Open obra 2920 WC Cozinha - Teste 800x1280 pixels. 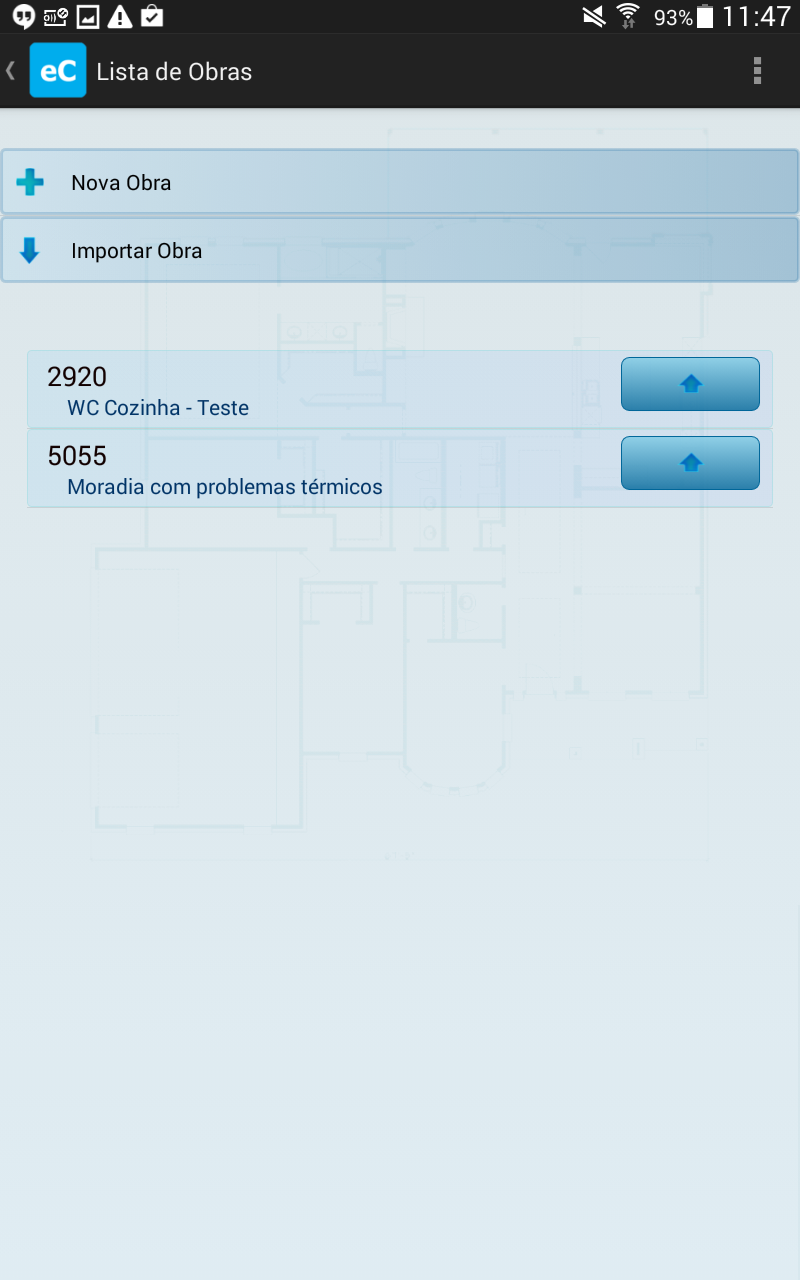[320, 390]
